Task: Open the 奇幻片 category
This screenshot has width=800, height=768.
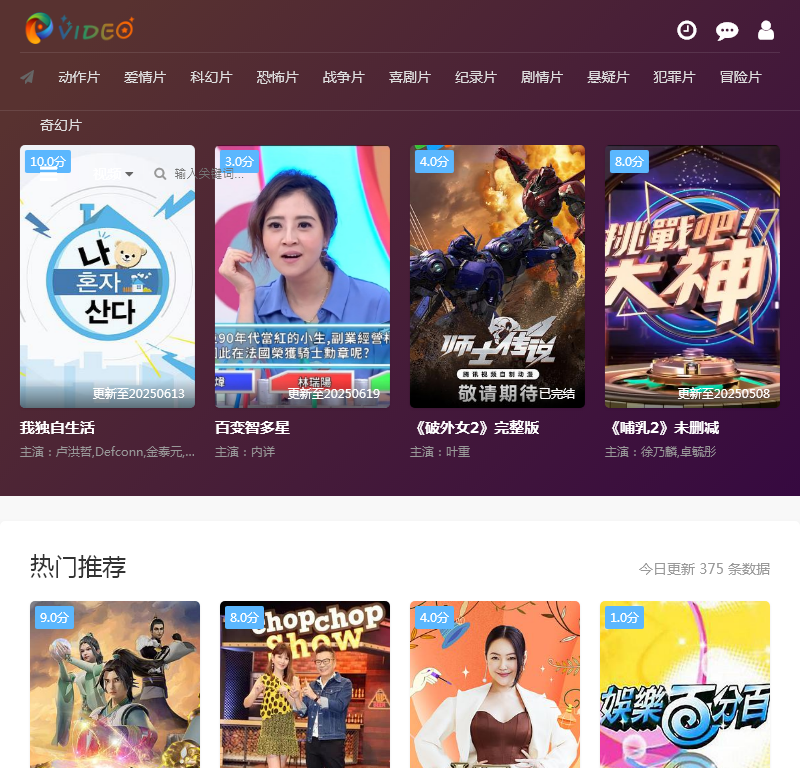Action: (x=61, y=125)
